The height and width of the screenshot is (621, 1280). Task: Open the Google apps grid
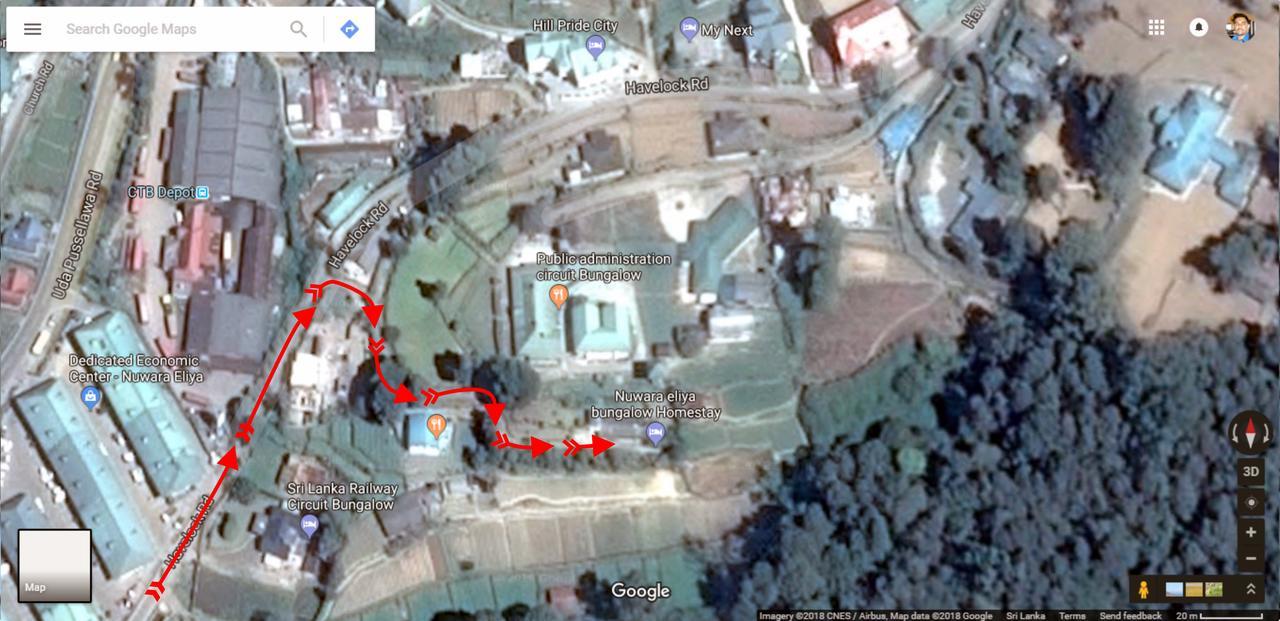[x=1156, y=28]
